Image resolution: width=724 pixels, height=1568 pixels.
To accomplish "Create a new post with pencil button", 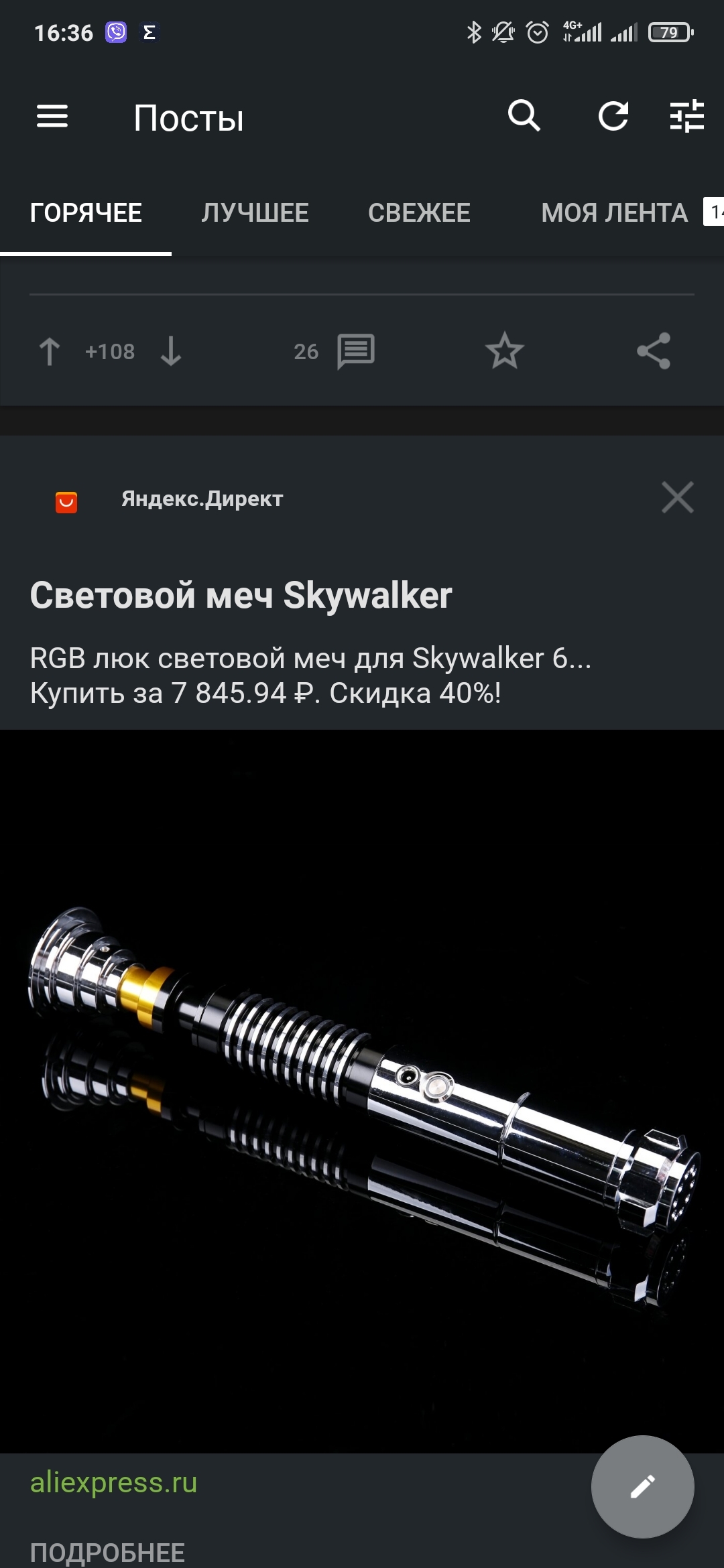I will click(642, 1486).
